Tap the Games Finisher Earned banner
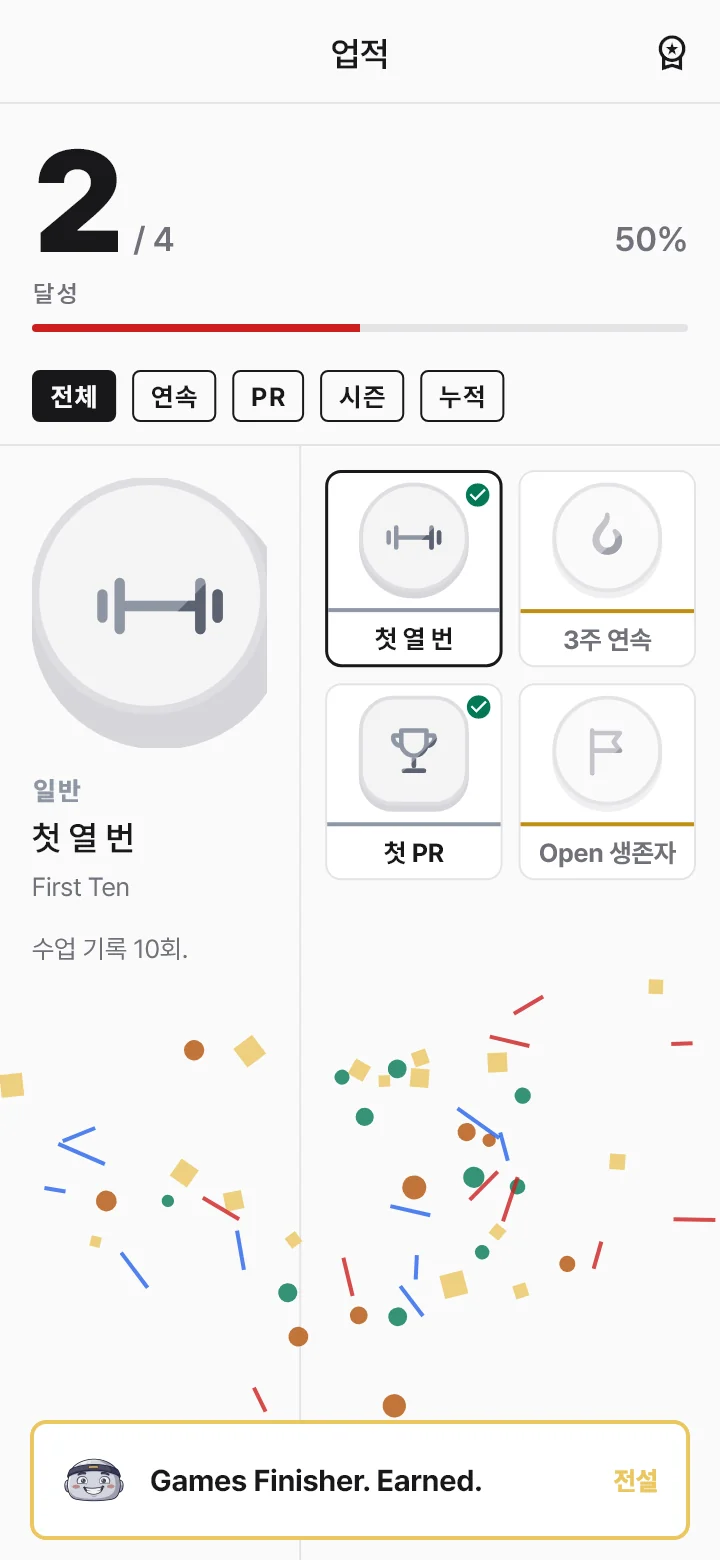This screenshot has width=720, height=1560. click(x=360, y=1480)
